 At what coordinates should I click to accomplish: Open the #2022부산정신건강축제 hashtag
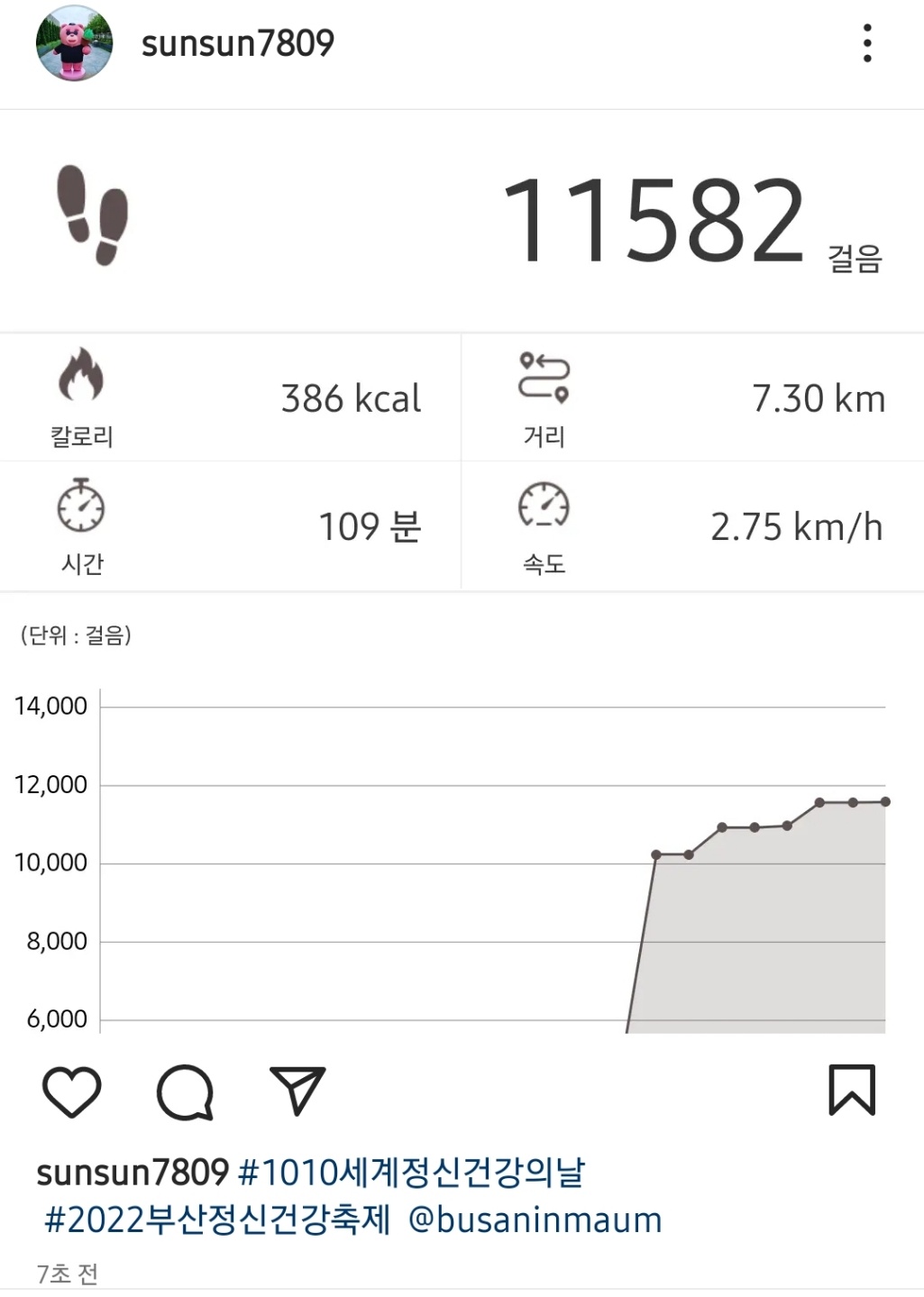pyautogui.click(x=217, y=1220)
